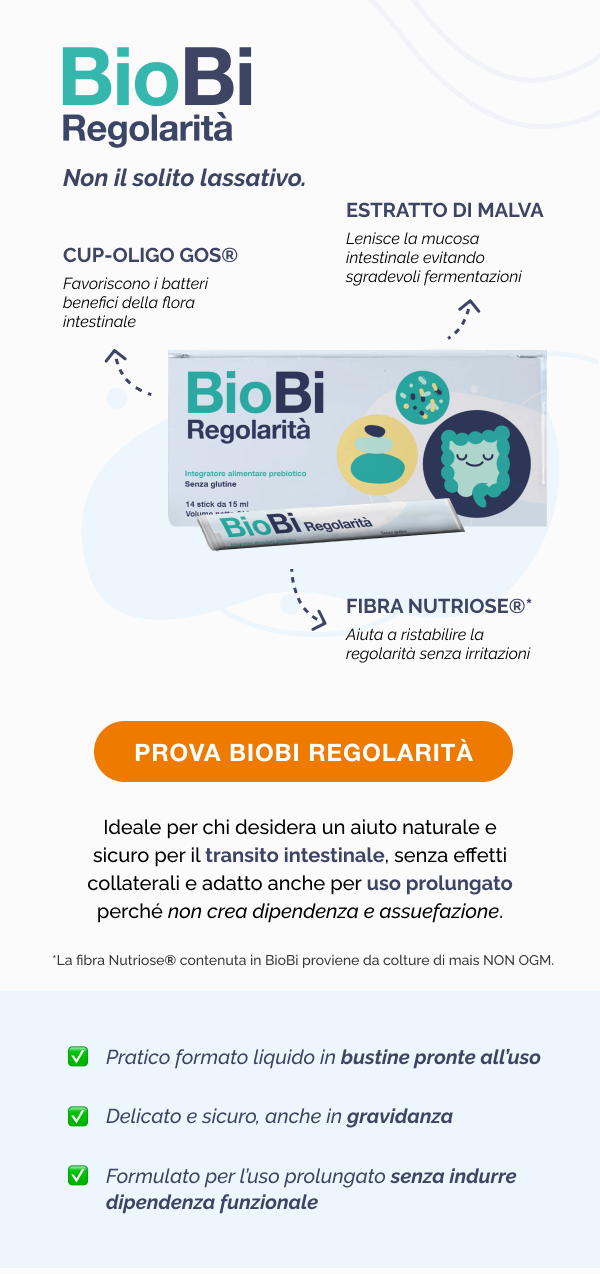Tap the Prova BioBi Regolarità button
Image resolution: width=600 pixels, height=1274 pixels.
coord(303,752)
